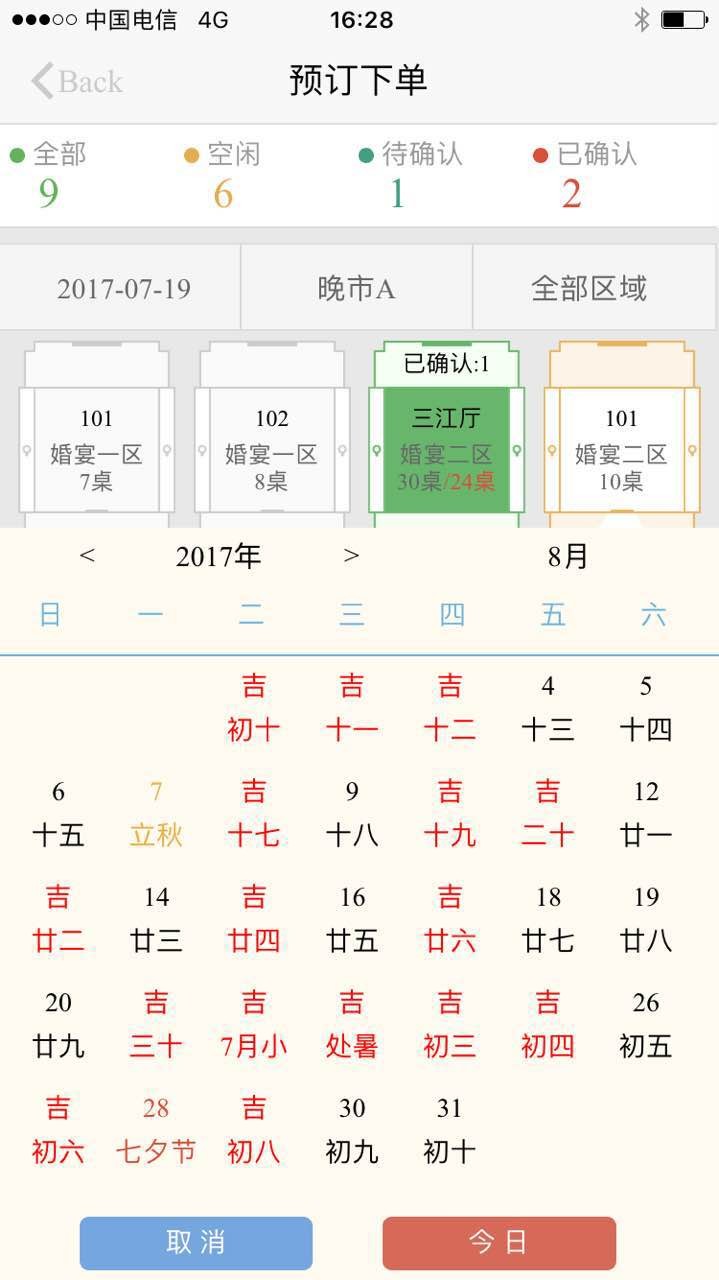Open the 2017-07-19 date selector
719x1280 pixels.
[x=123, y=289]
